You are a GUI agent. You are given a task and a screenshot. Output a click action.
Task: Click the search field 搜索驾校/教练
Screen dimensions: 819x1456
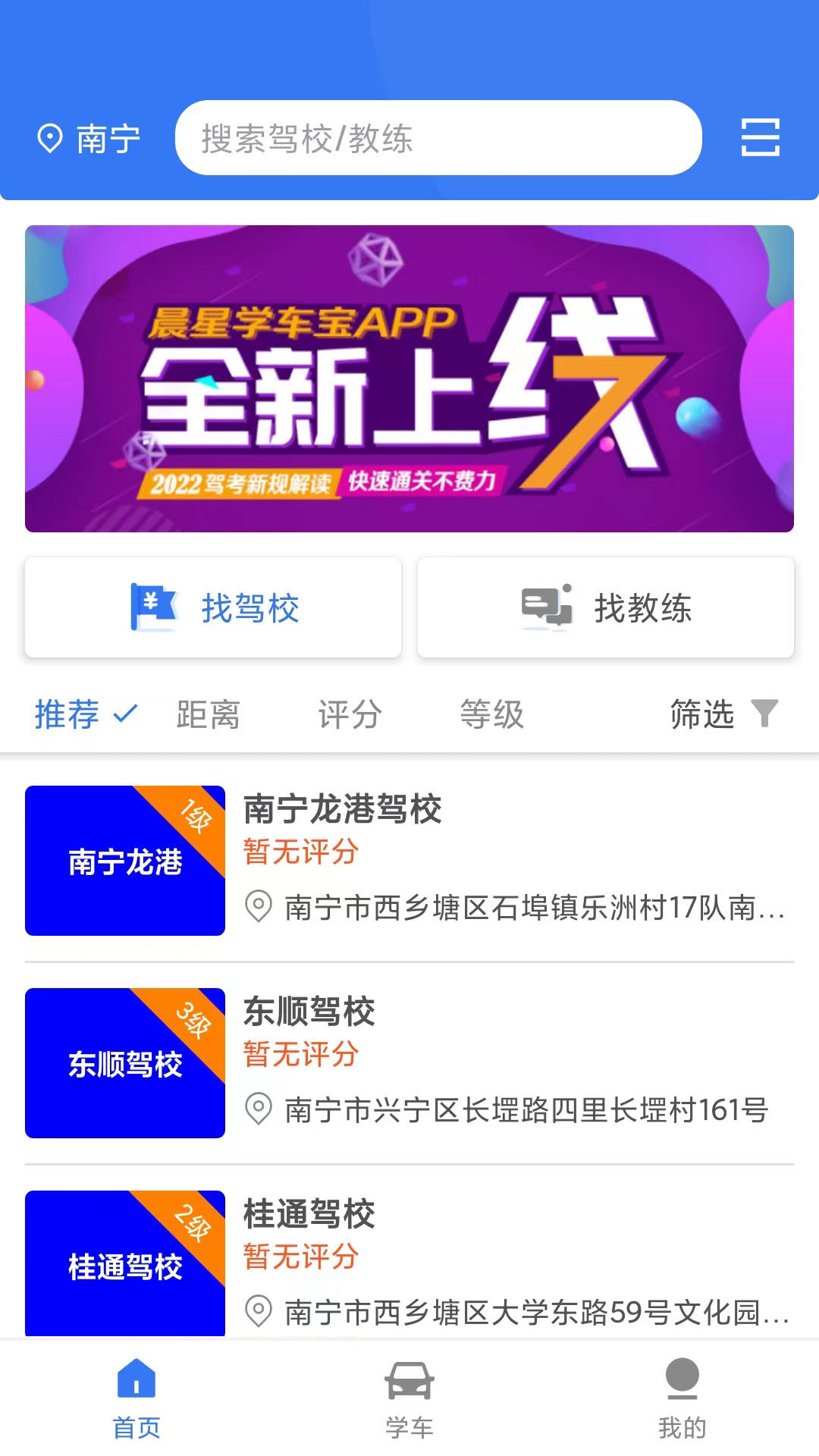[x=440, y=138]
